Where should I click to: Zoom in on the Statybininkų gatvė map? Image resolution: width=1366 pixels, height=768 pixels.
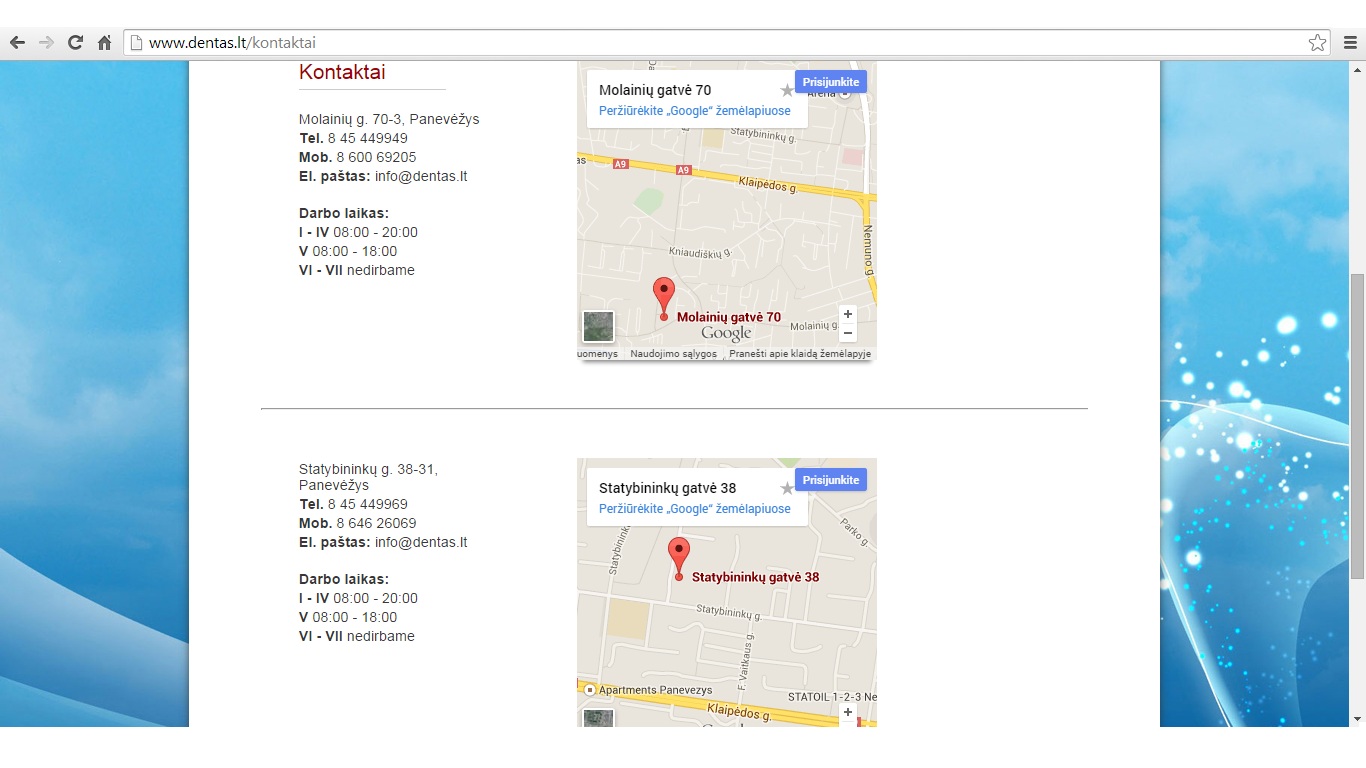(x=848, y=712)
